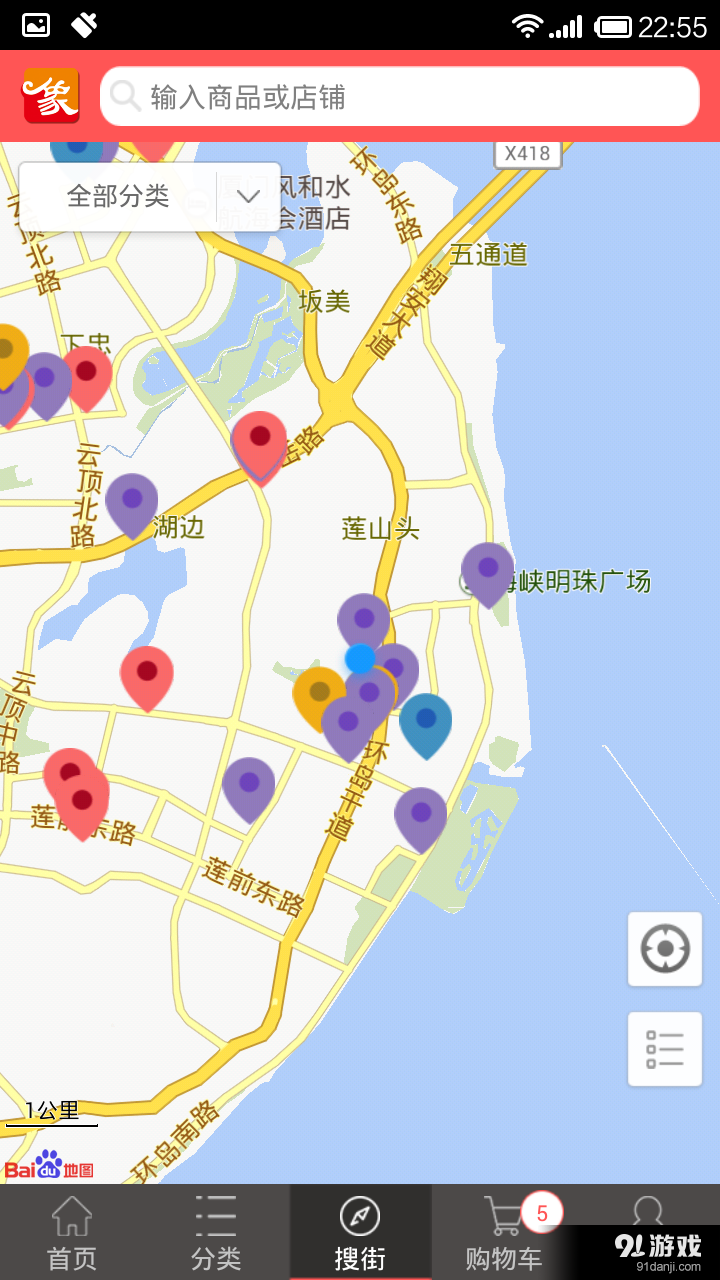Switch to the 分类 tab
This screenshot has height=1280, width=720.
click(x=216, y=1230)
